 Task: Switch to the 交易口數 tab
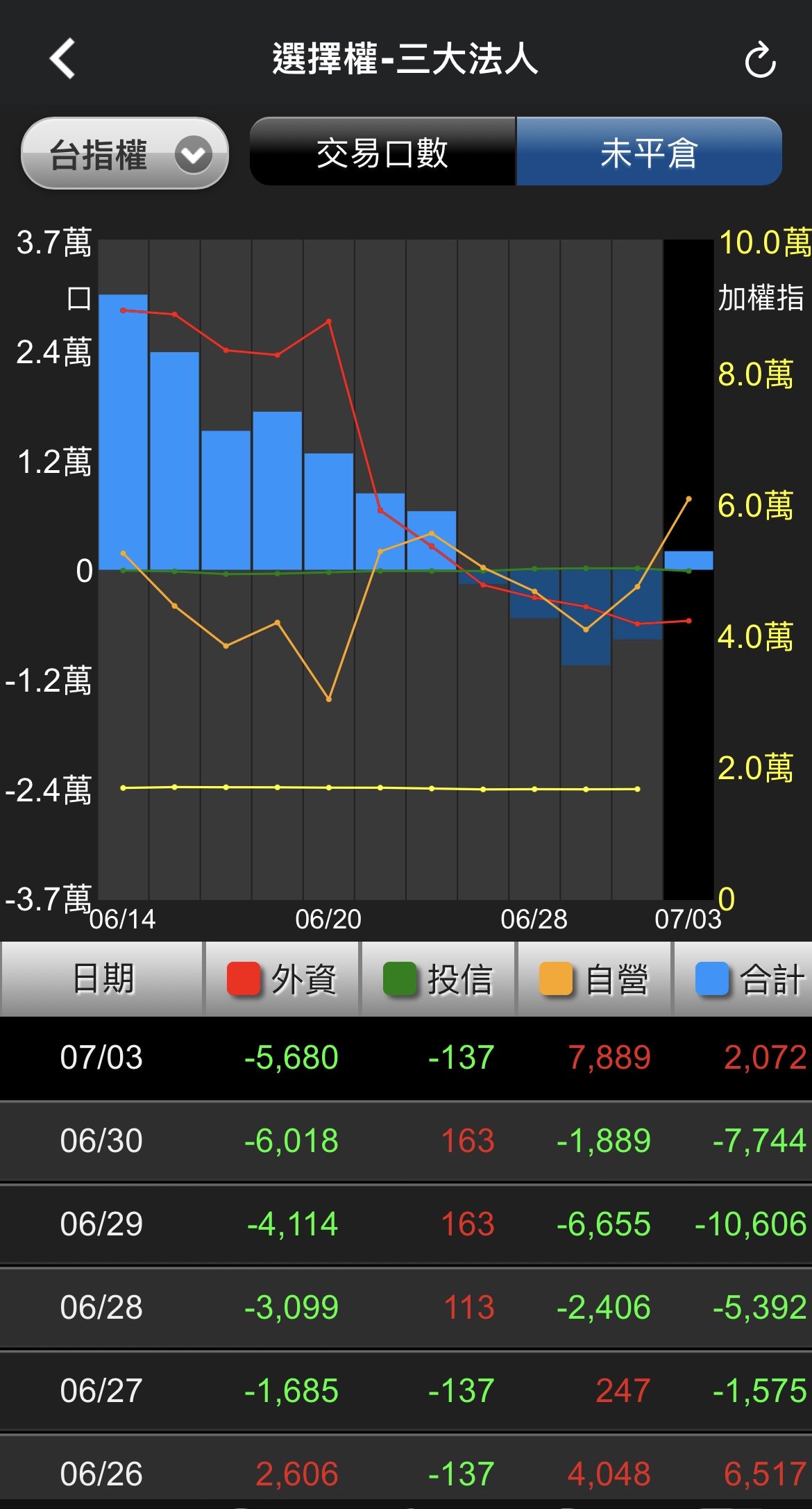point(382,152)
